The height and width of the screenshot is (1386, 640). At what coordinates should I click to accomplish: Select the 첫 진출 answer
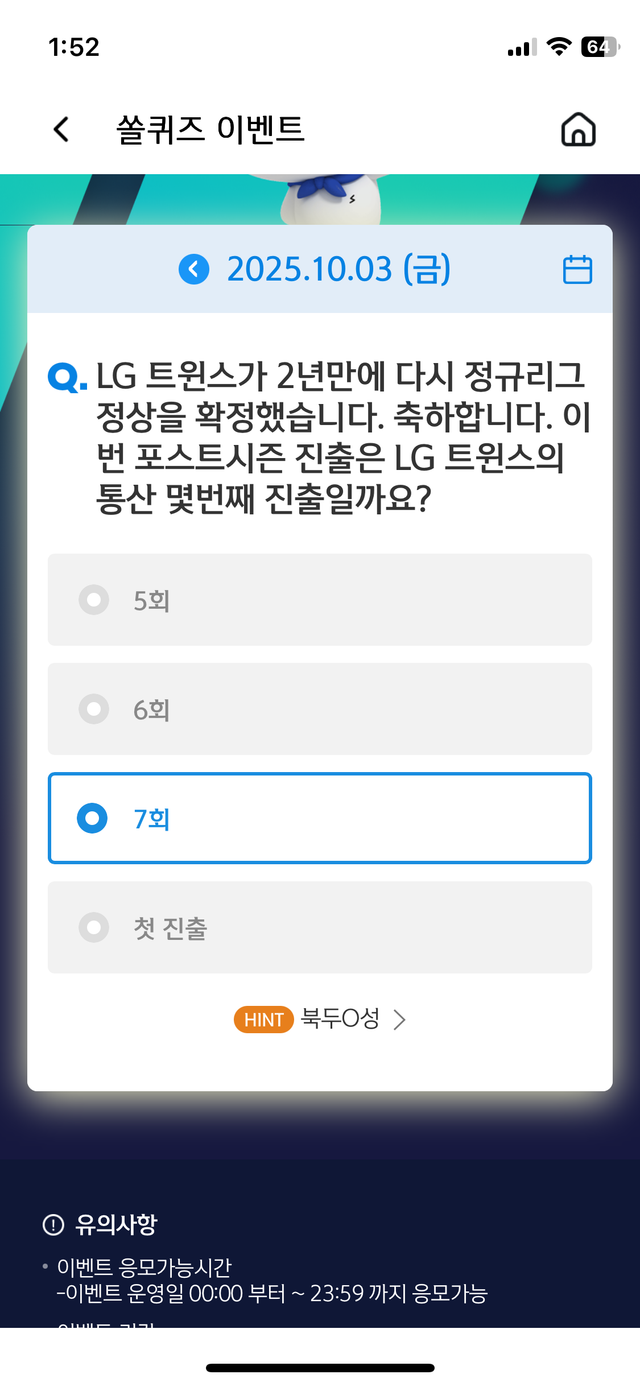click(320, 928)
